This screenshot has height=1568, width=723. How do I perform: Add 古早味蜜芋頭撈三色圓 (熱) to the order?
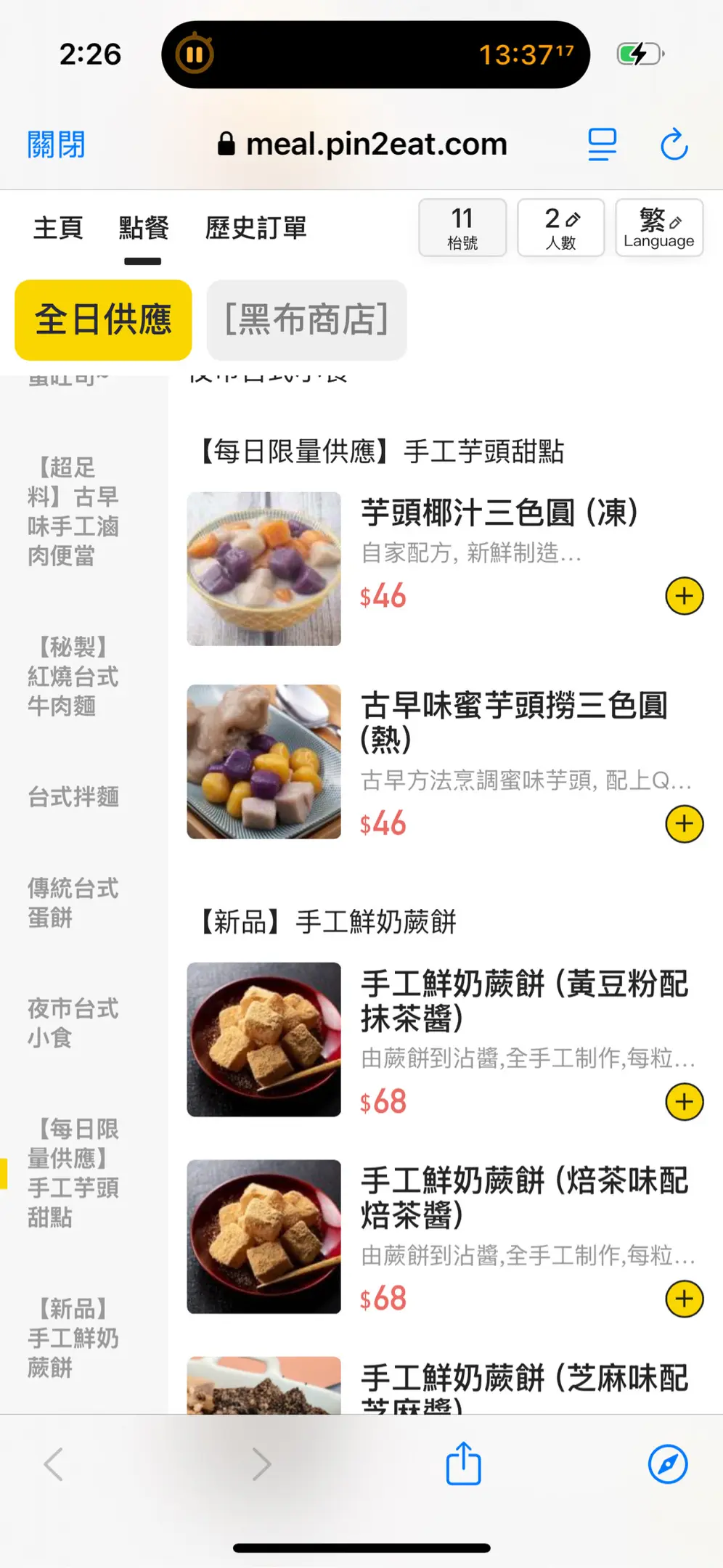(684, 824)
